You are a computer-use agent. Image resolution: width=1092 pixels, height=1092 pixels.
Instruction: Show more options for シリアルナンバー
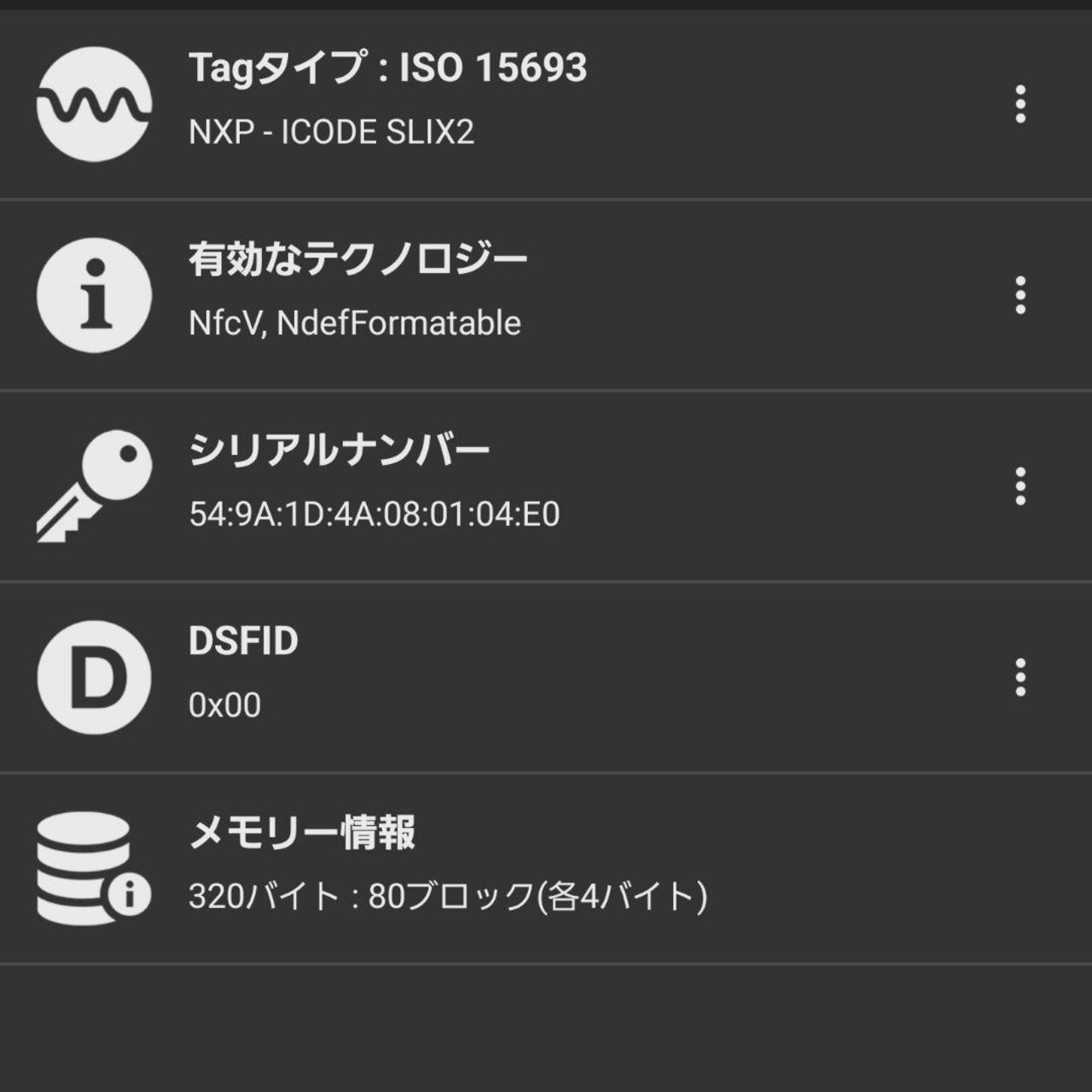1019,486
